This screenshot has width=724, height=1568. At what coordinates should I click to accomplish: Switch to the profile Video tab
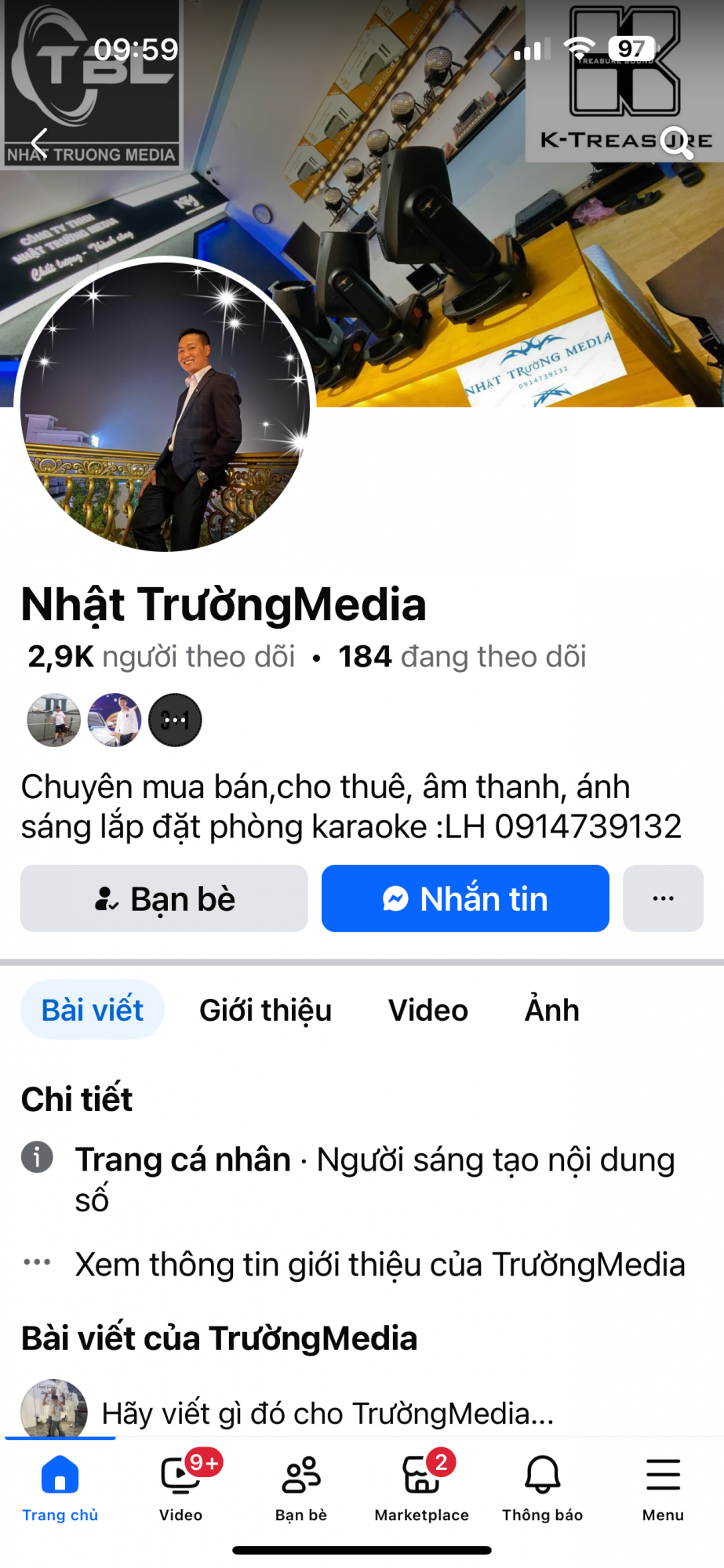click(x=428, y=1010)
